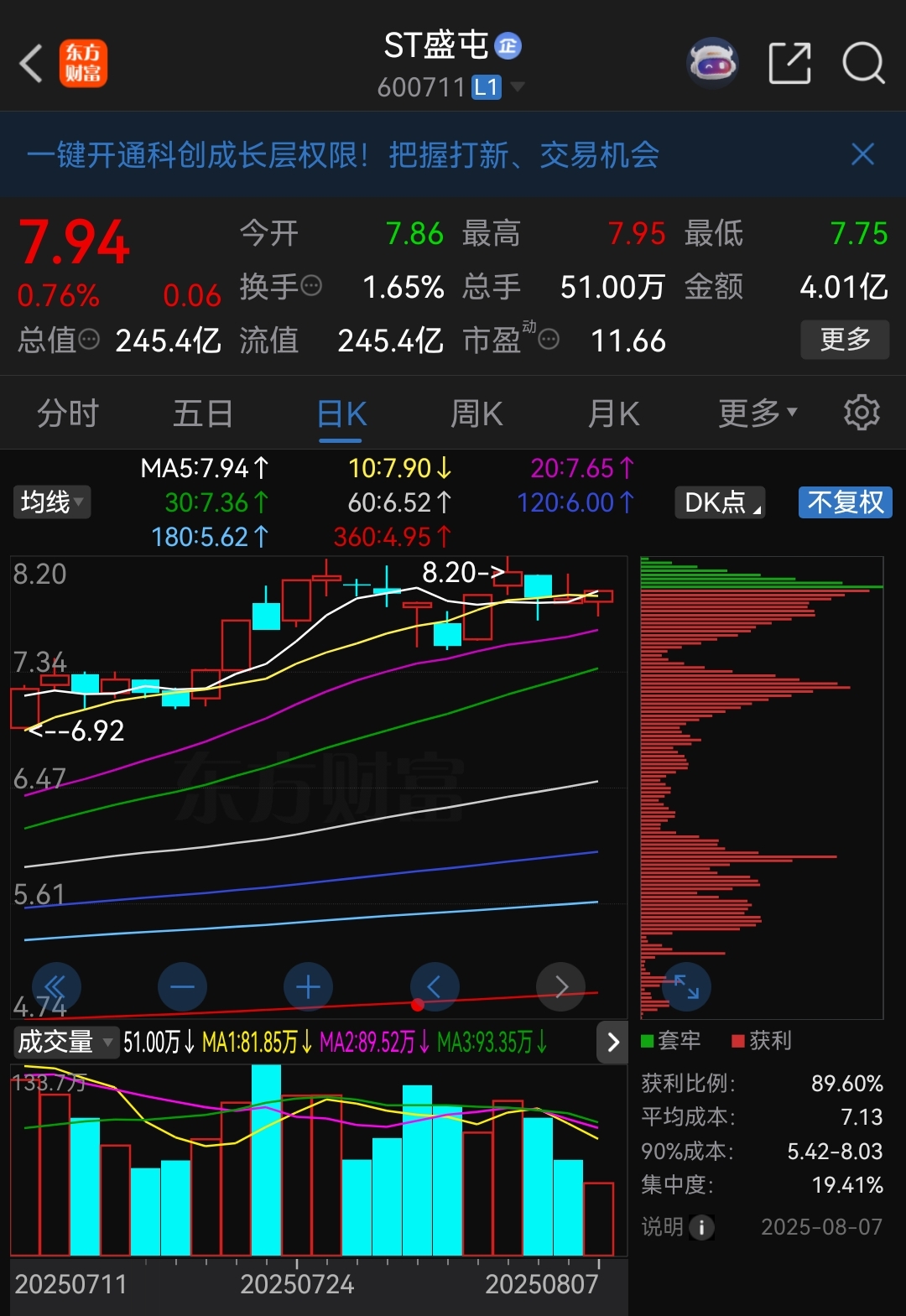Go back using the back arrow
This screenshot has width=906, height=1316.
coord(31,62)
